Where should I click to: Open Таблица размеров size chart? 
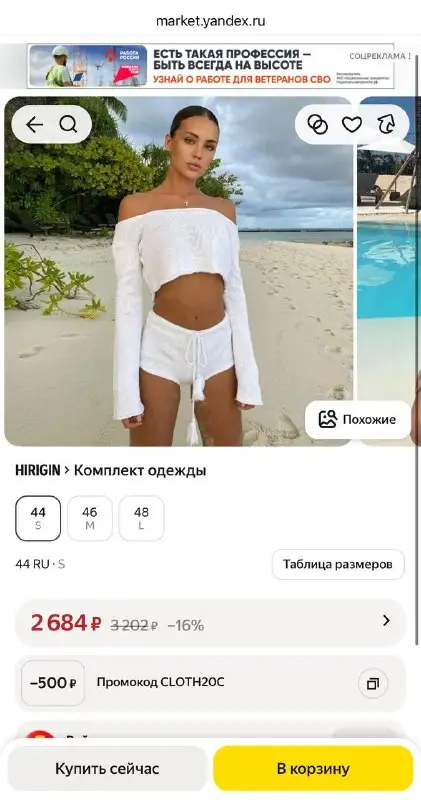coord(338,564)
